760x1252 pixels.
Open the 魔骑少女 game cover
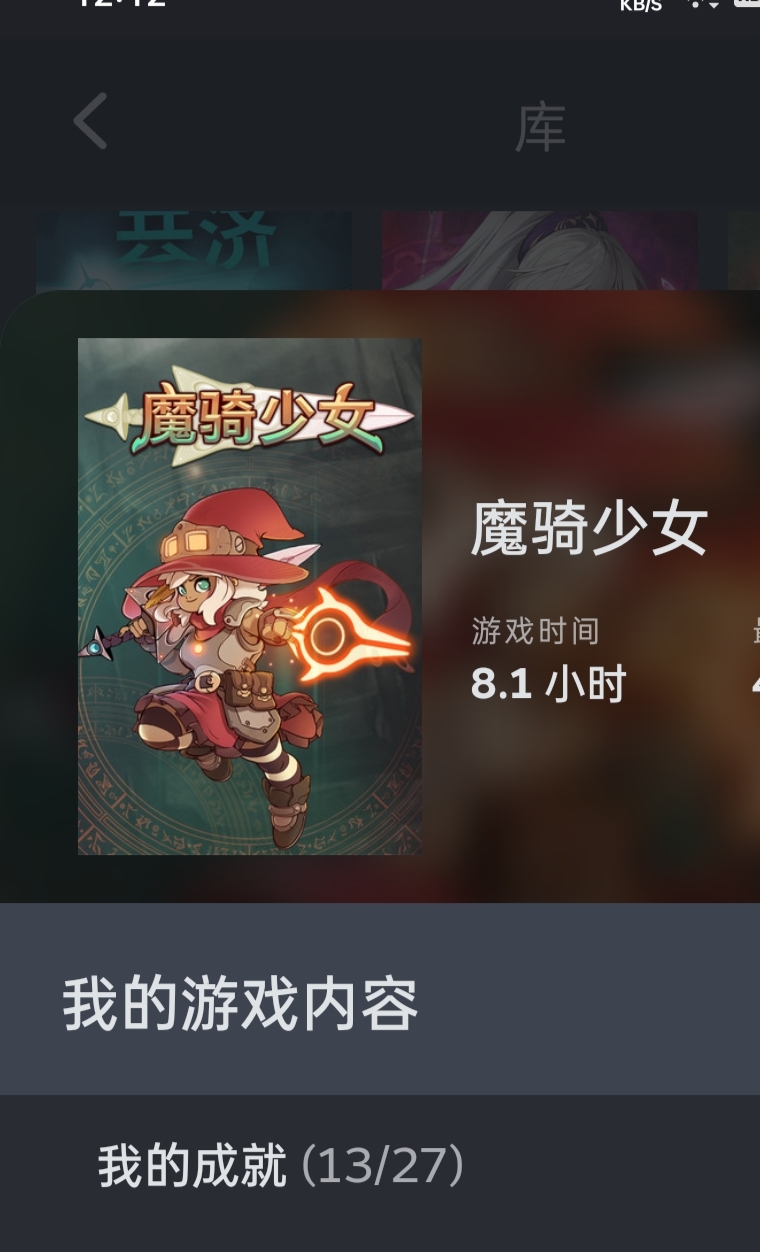[x=249, y=596]
